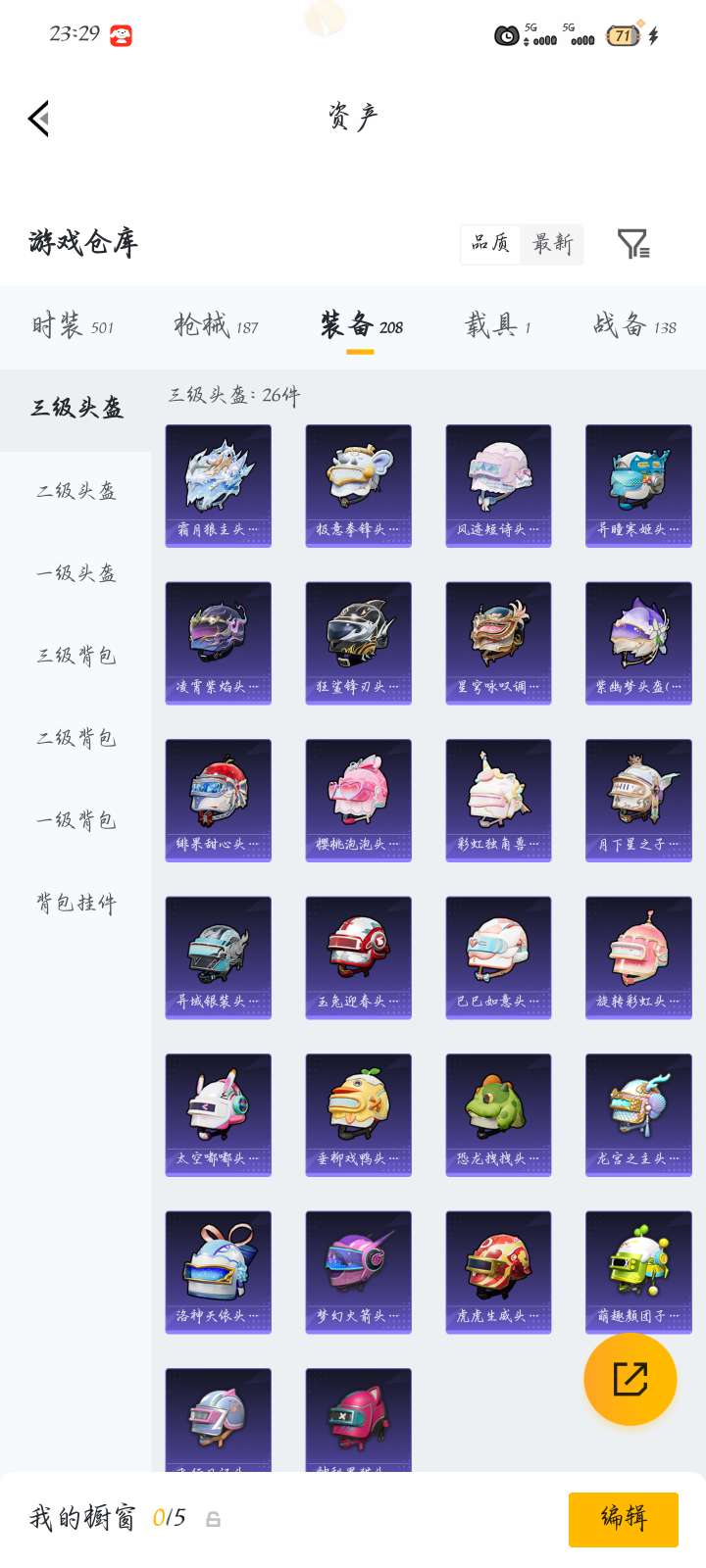Open the 霜月狼主 helmet item
This screenshot has width=706, height=1568.
(218, 485)
